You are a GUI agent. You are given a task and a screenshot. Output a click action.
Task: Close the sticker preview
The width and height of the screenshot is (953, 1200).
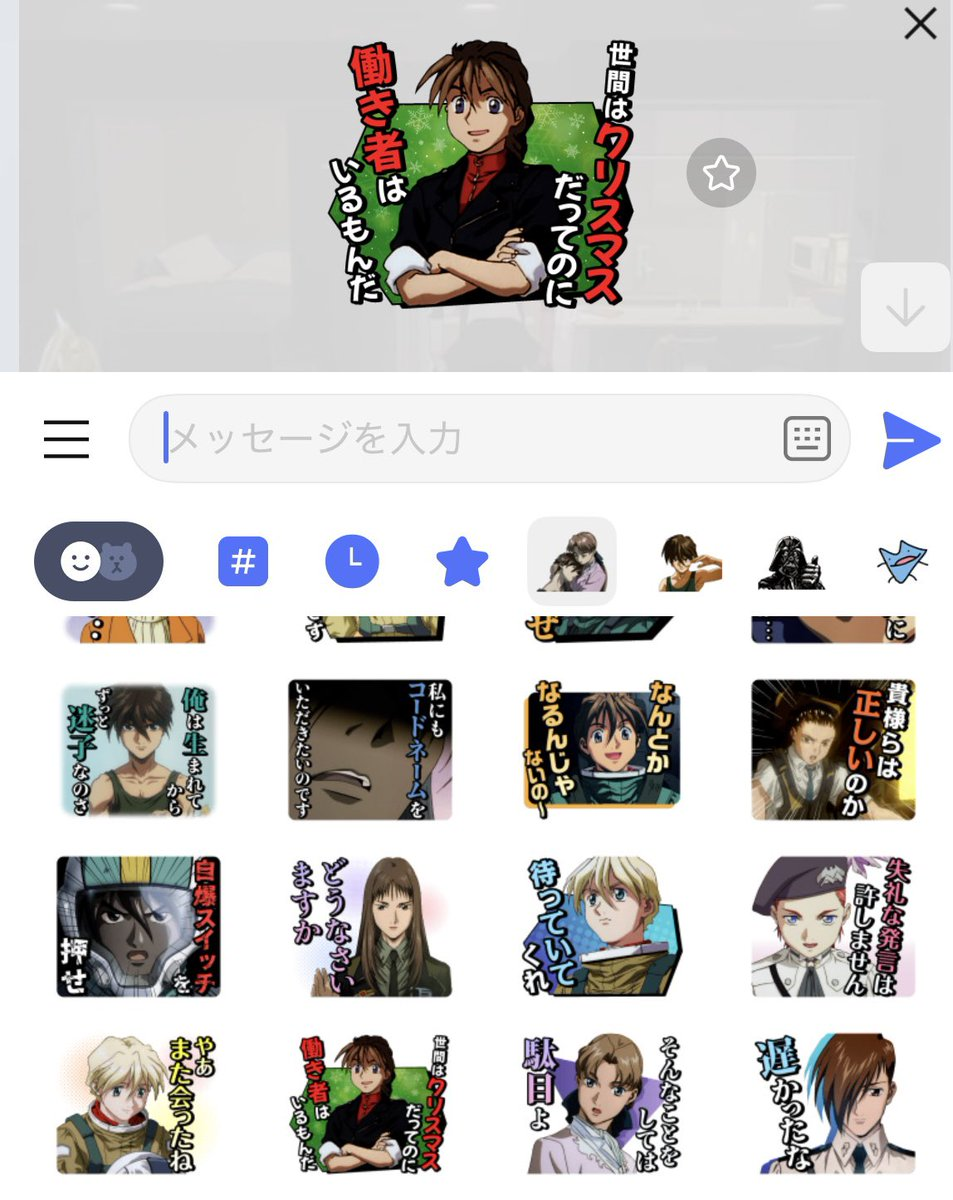(919, 24)
